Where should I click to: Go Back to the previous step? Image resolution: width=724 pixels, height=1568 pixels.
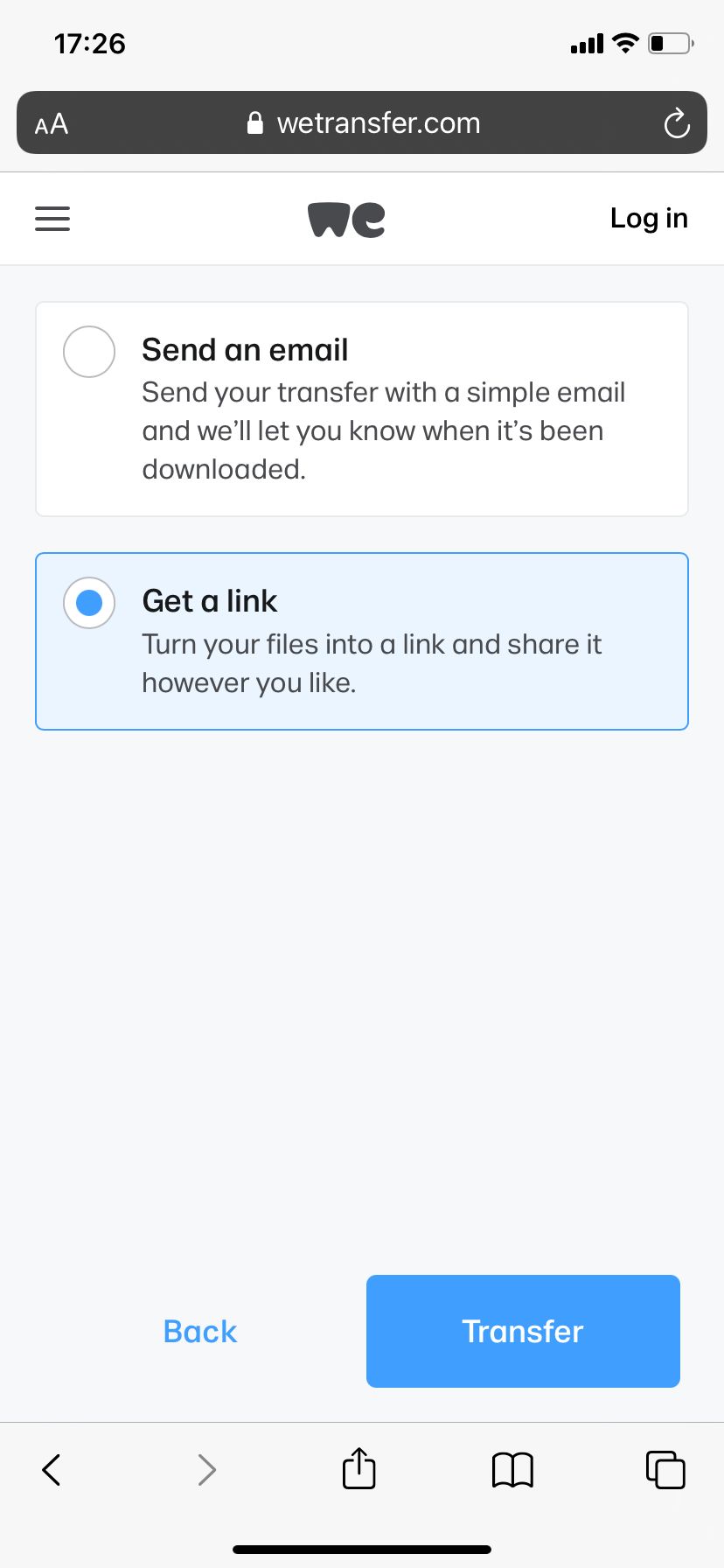coord(200,1332)
